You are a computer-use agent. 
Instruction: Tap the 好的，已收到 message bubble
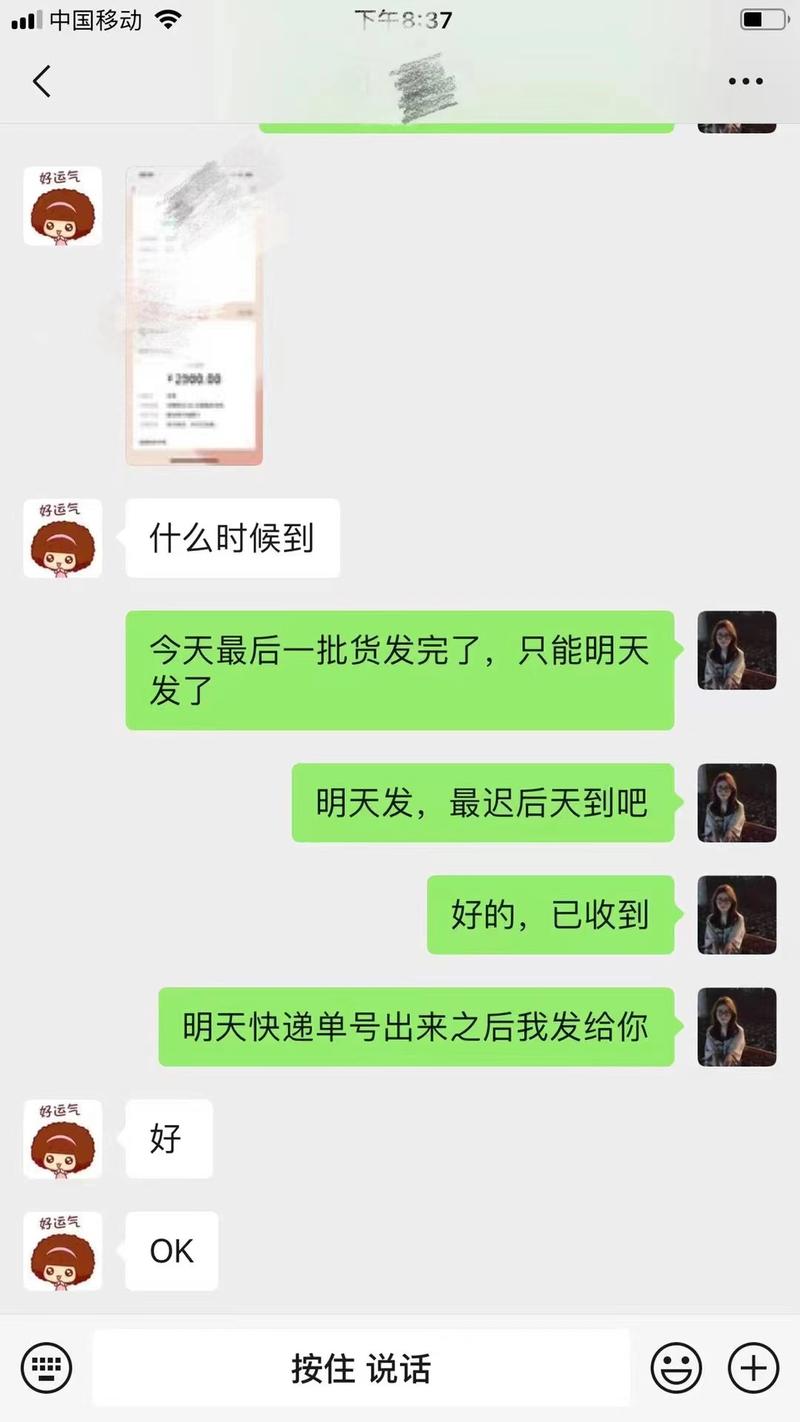(x=550, y=915)
